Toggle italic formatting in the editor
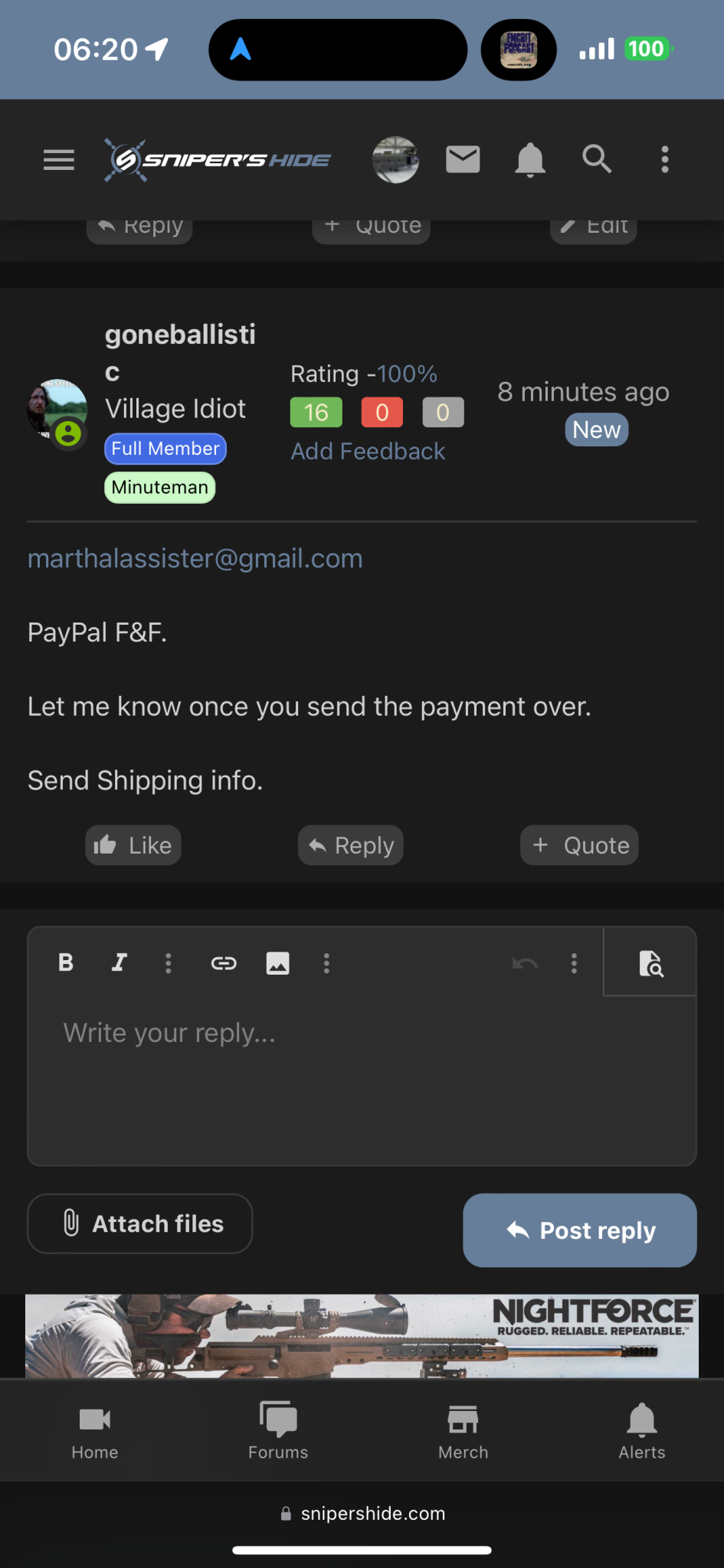Image resolution: width=724 pixels, height=1568 pixels. click(x=119, y=962)
